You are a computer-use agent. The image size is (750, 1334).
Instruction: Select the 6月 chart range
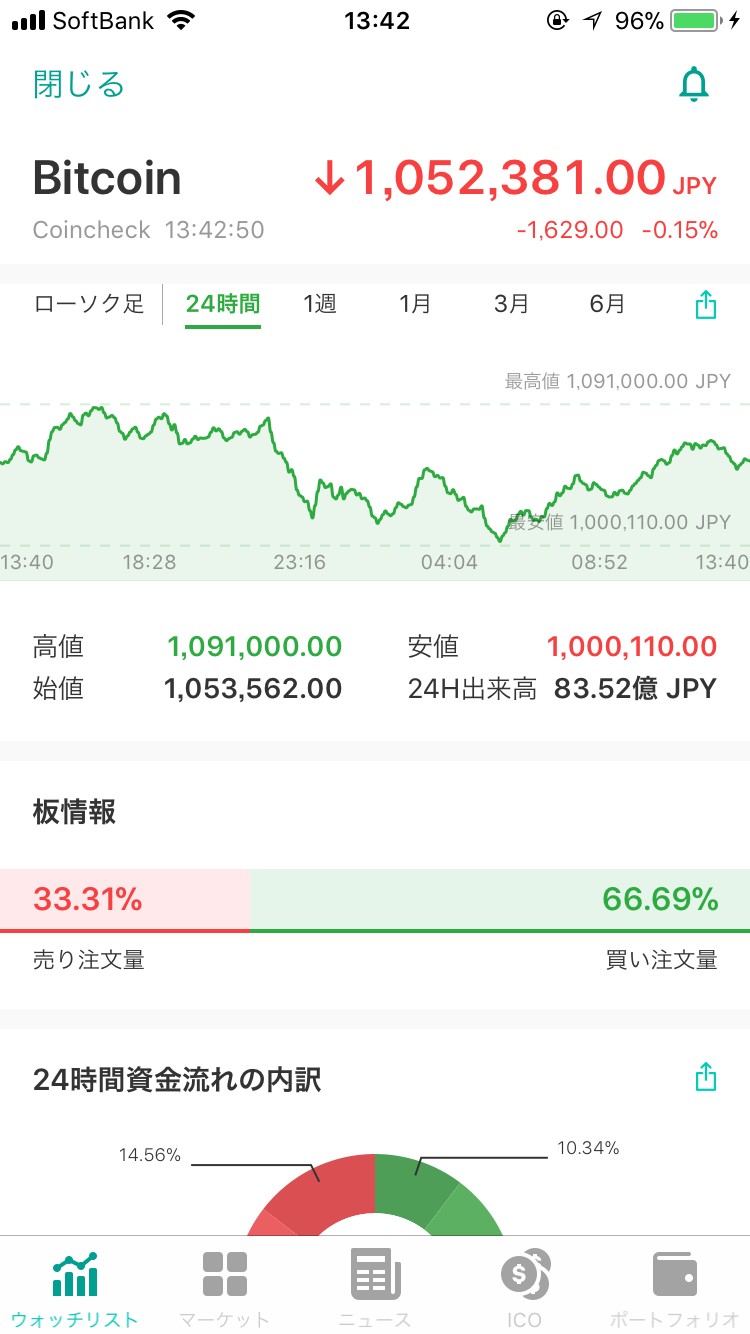point(607,304)
